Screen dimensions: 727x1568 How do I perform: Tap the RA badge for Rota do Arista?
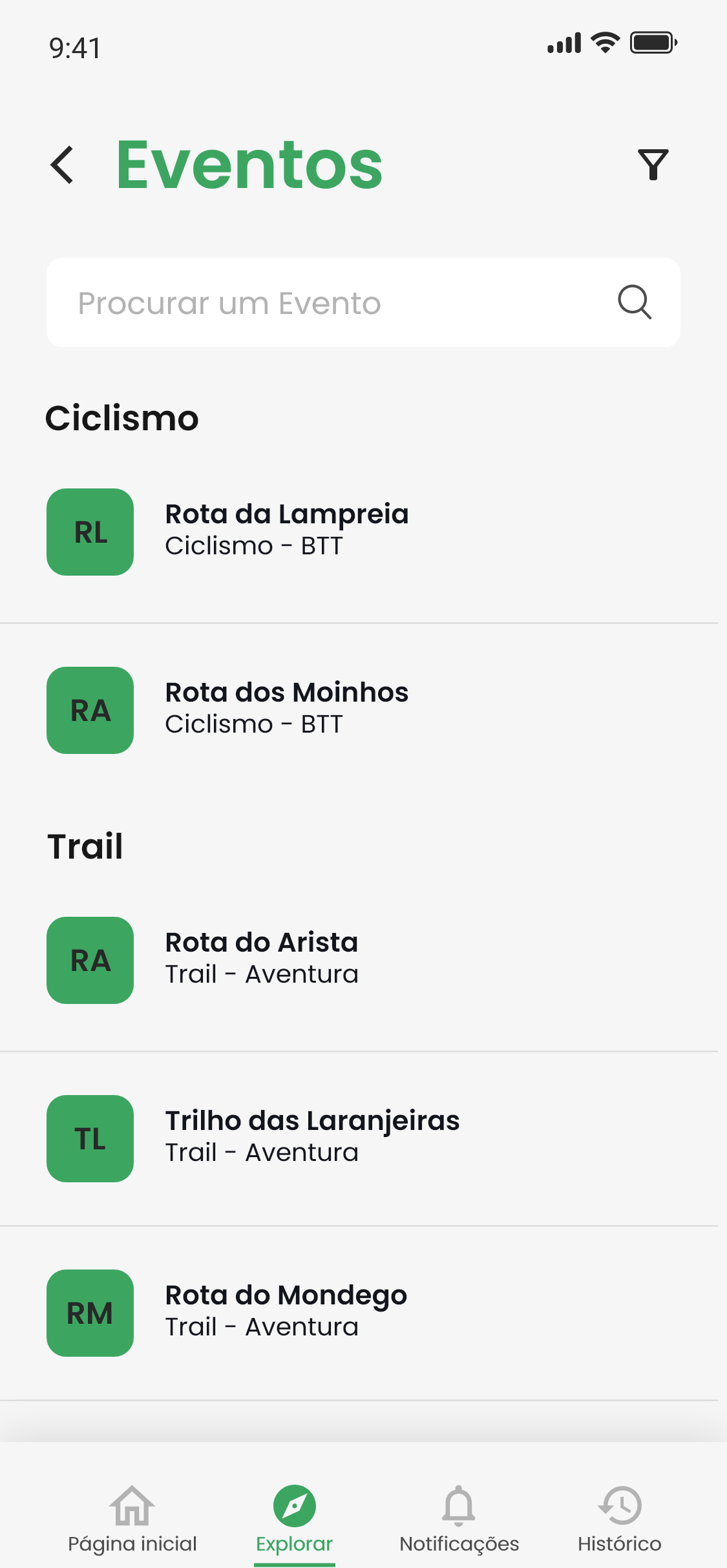[89, 961]
